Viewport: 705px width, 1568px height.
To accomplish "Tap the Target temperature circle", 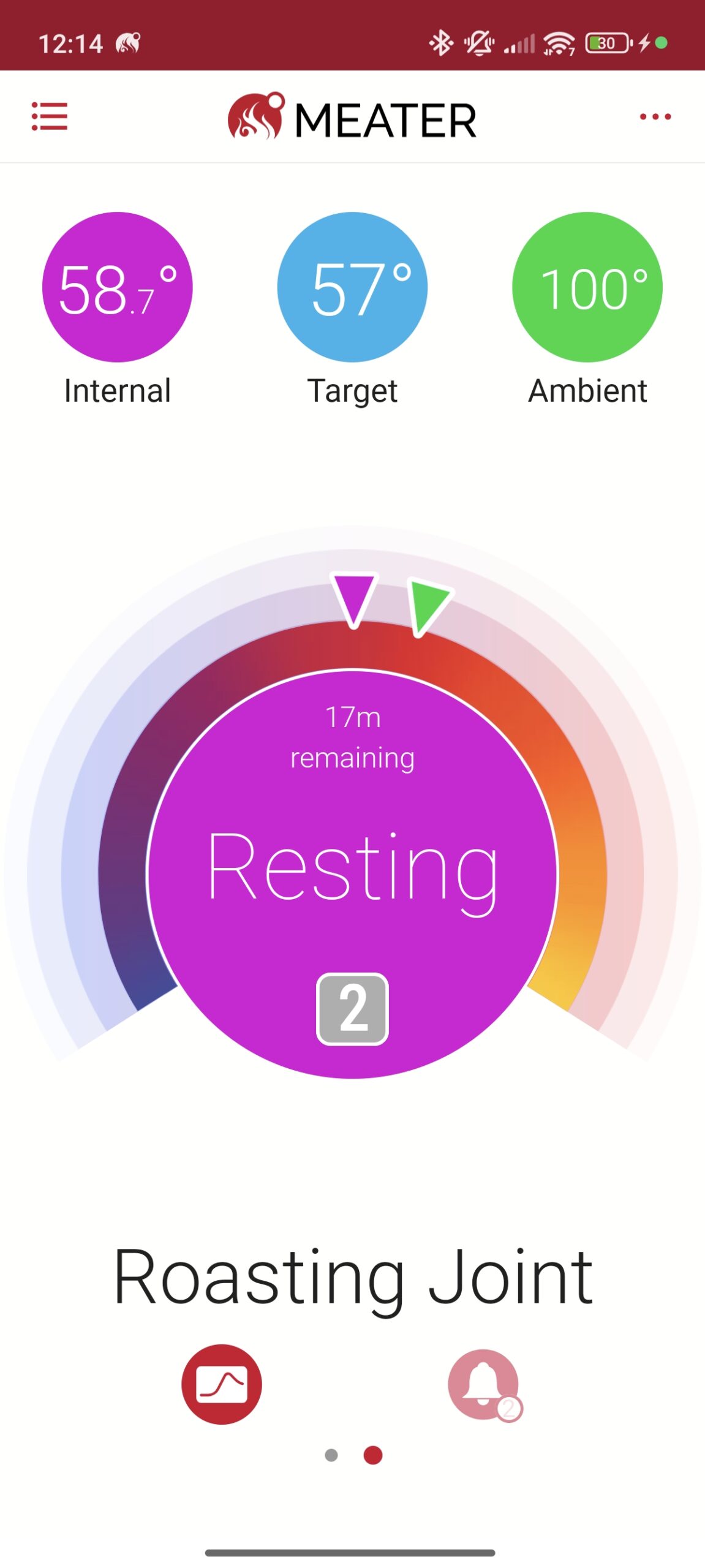I will [x=352, y=287].
